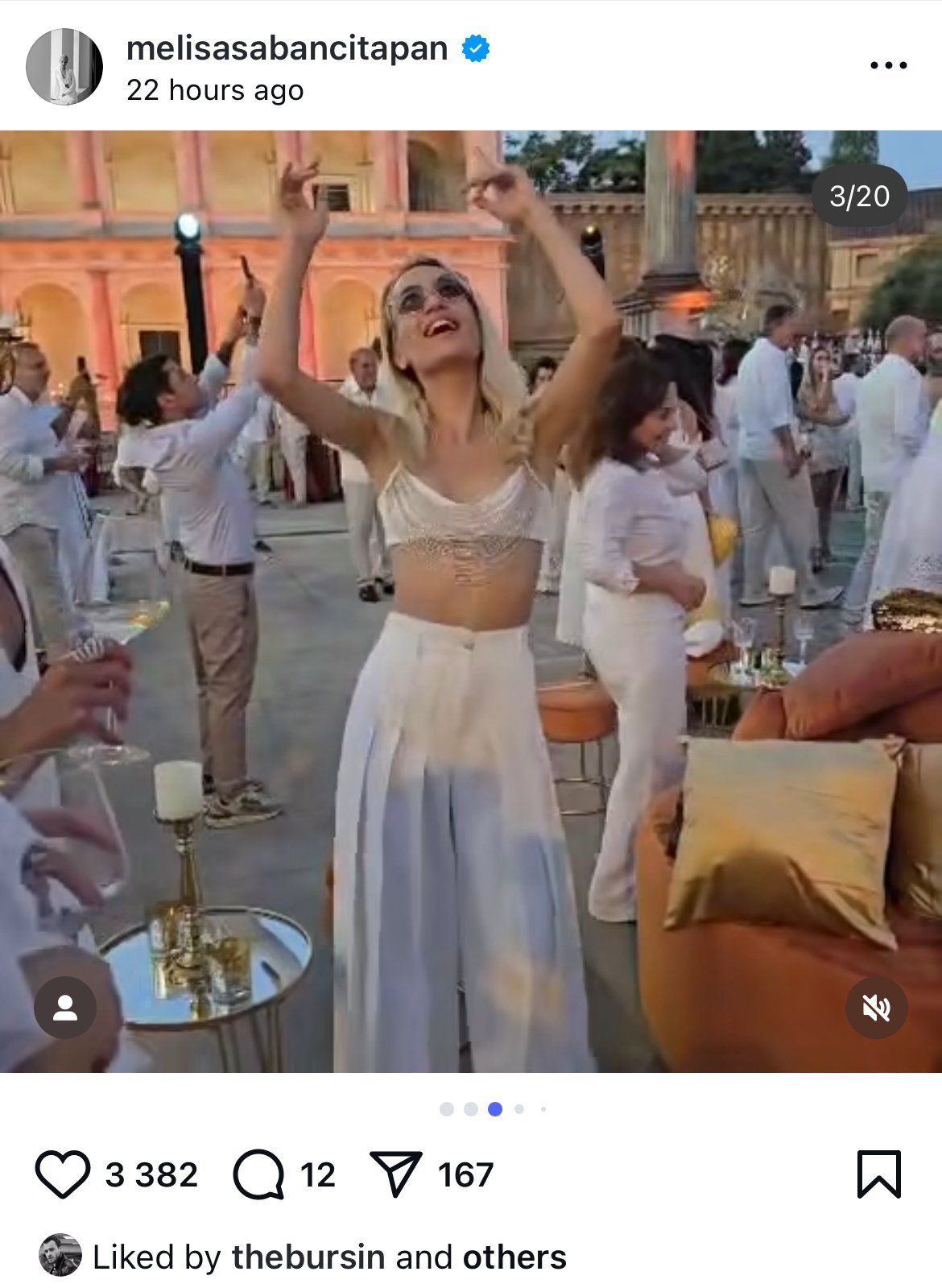Open the melisasabancitapan username link
942x1288 pixels.
click(x=287, y=48)
